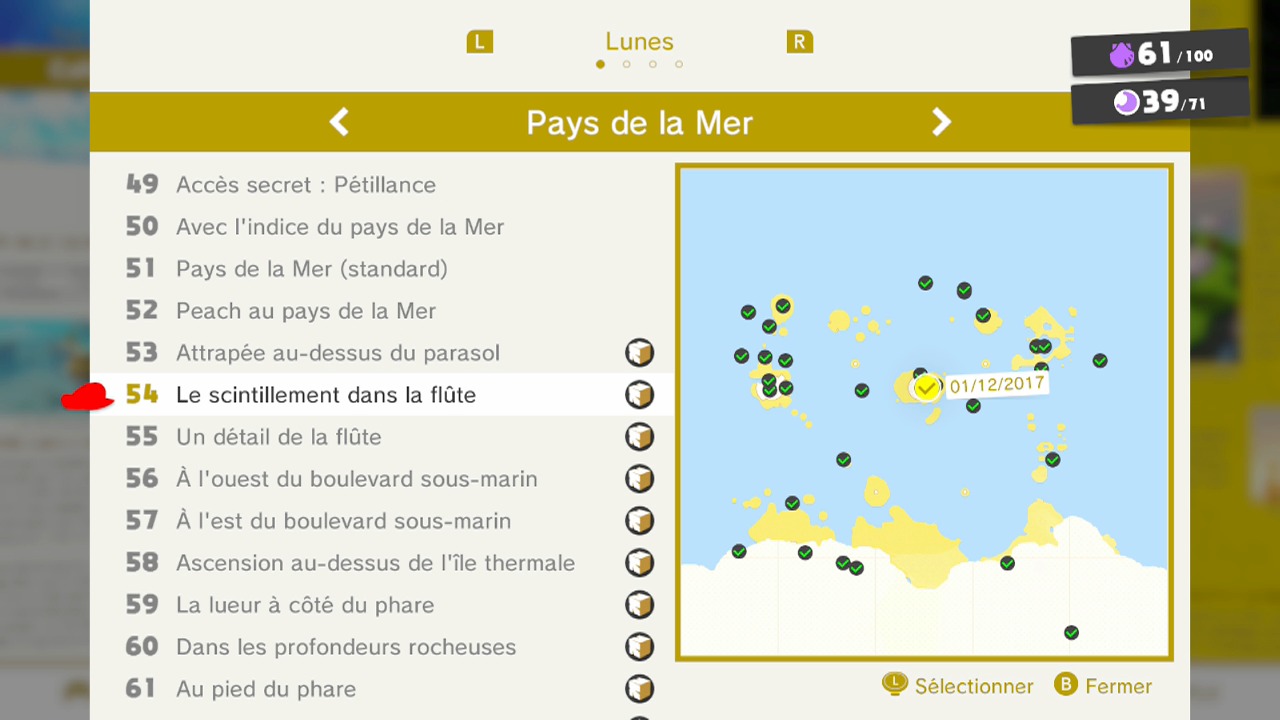This screenshot has width=1280, height=720.
Task: Select moon 51 Pays de la Mer (standard)
Action: 311,269
